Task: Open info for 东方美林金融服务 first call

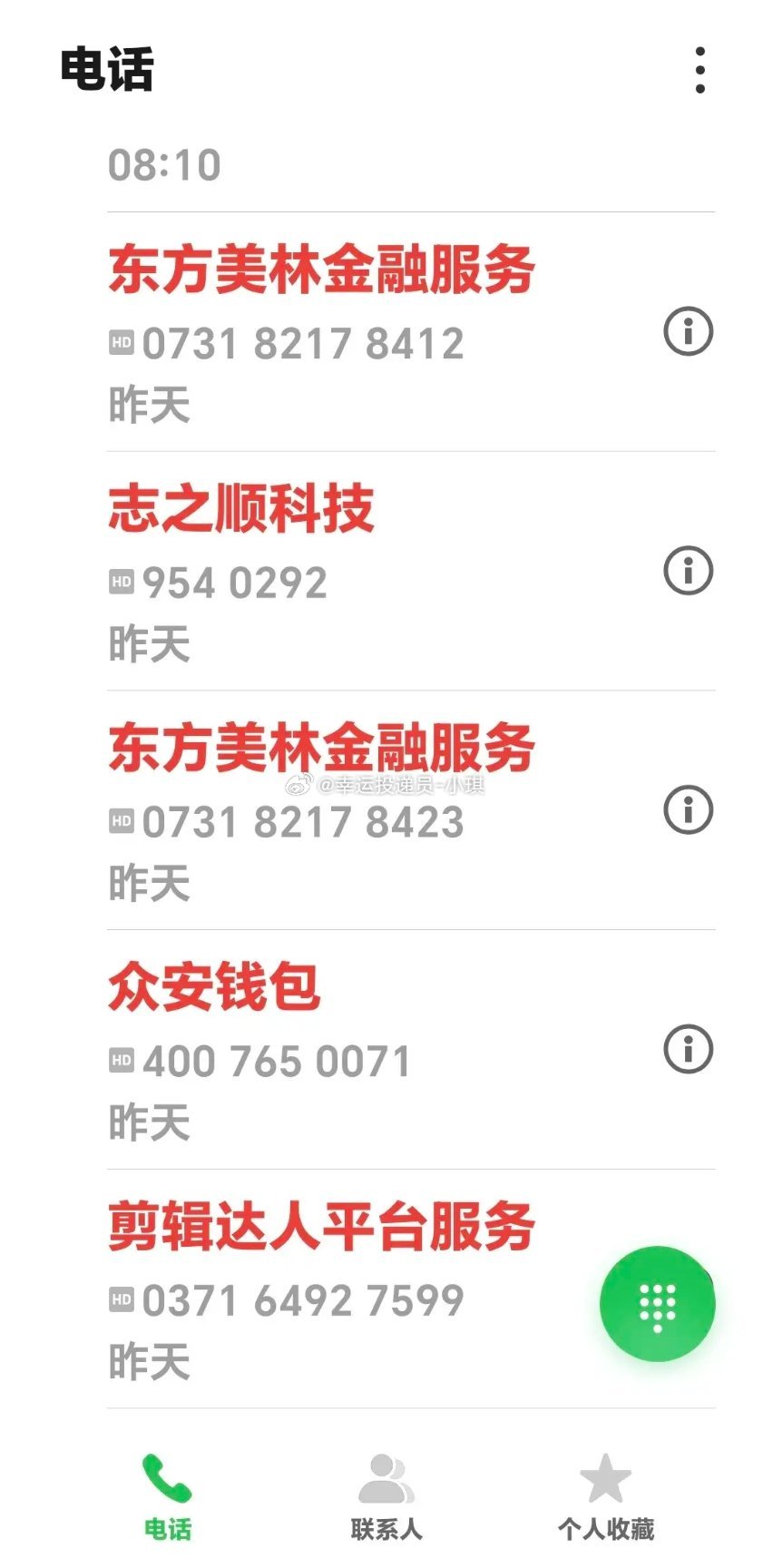Action: (687, 332)
